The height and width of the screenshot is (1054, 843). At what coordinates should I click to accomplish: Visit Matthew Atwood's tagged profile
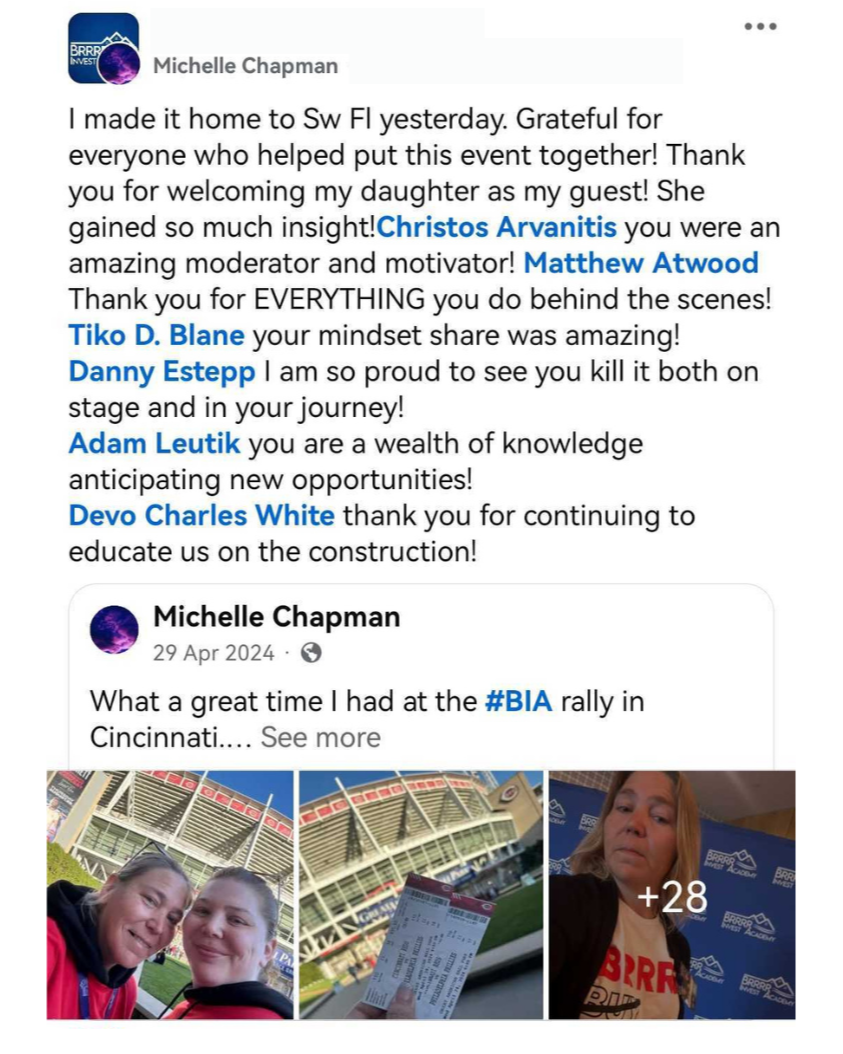pyautogui.click(x=641, y=263)
